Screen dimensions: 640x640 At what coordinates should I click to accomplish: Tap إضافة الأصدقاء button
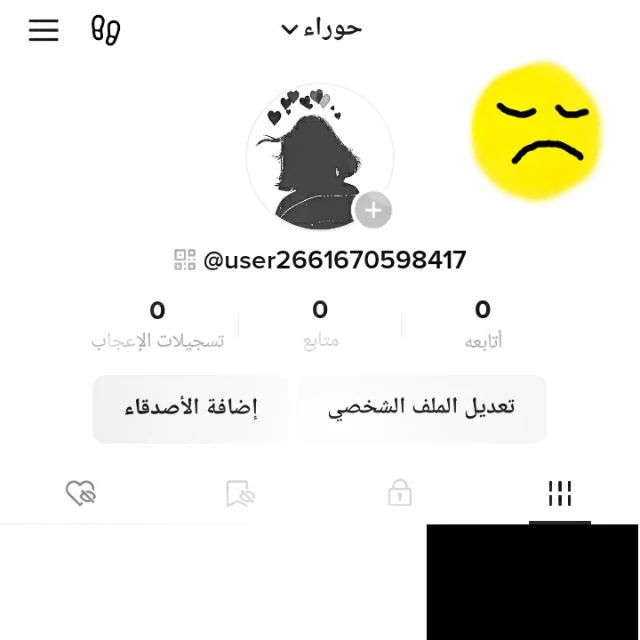[191, 409]
